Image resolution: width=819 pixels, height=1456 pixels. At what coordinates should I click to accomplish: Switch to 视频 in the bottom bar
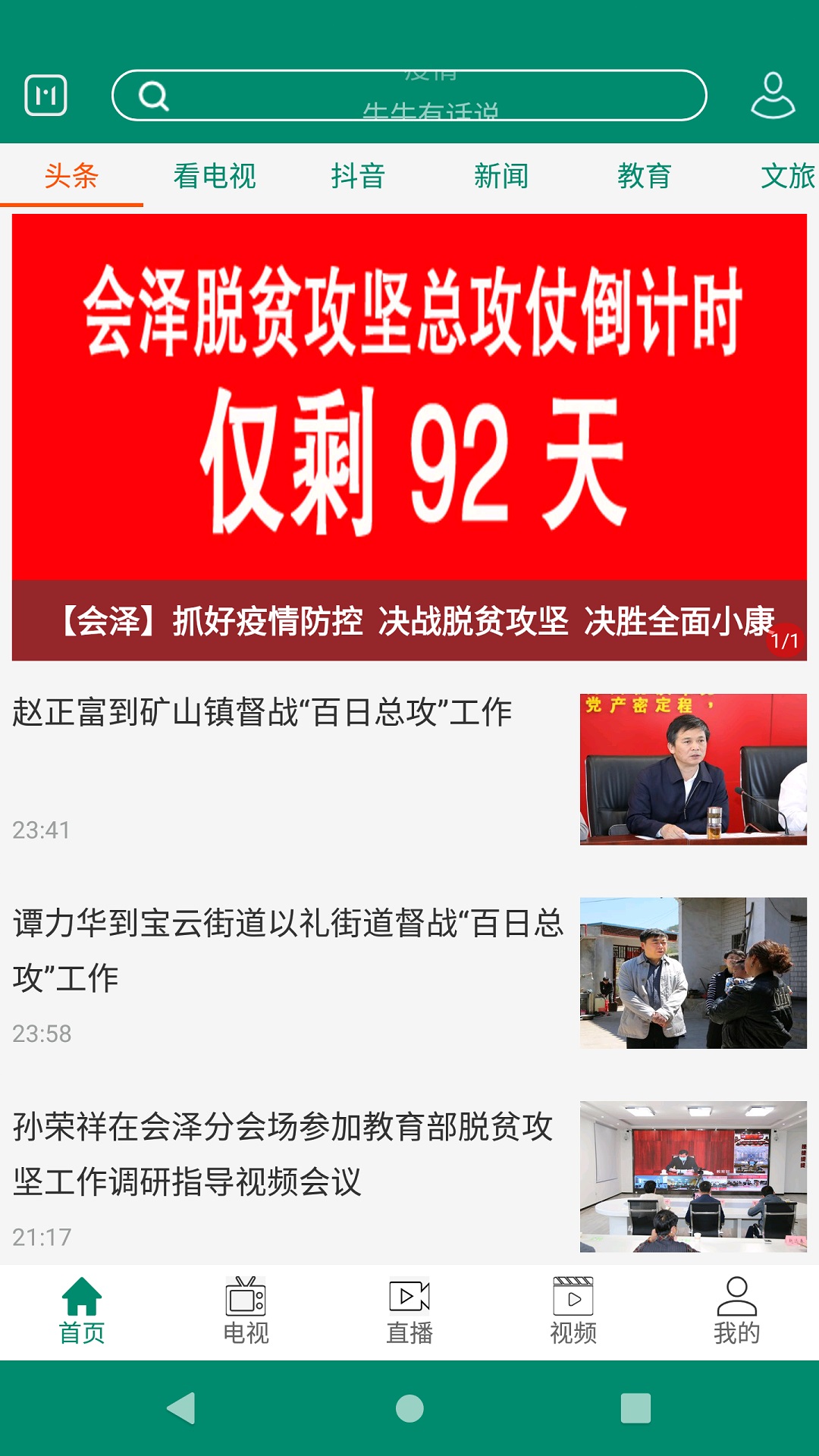click(573, 1312)
